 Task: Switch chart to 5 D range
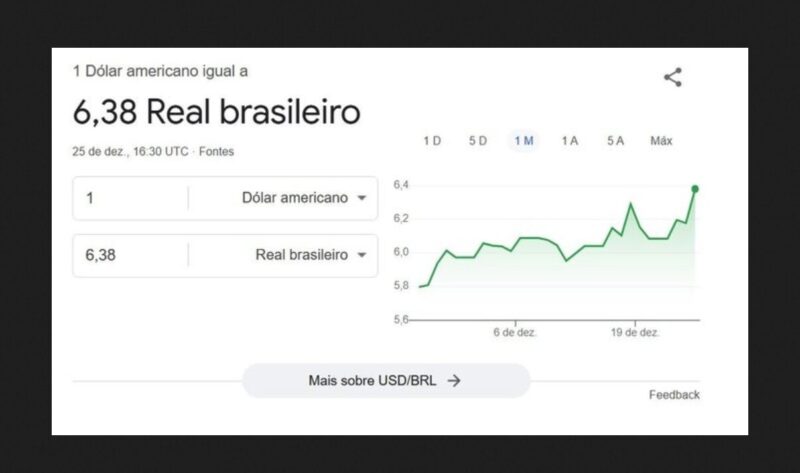[x=478, y=141]
